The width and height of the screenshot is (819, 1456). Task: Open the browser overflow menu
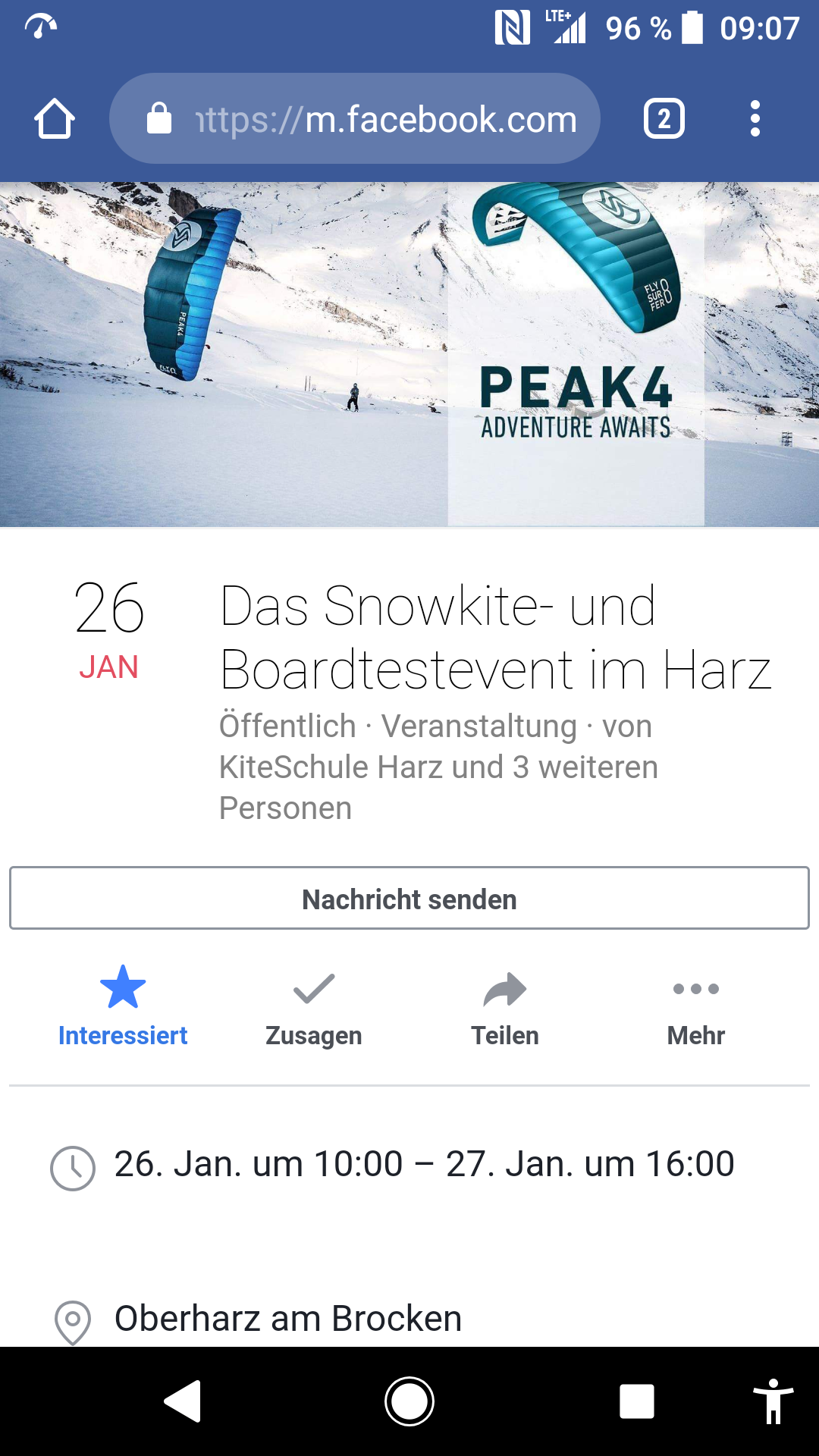pos(755,119)
